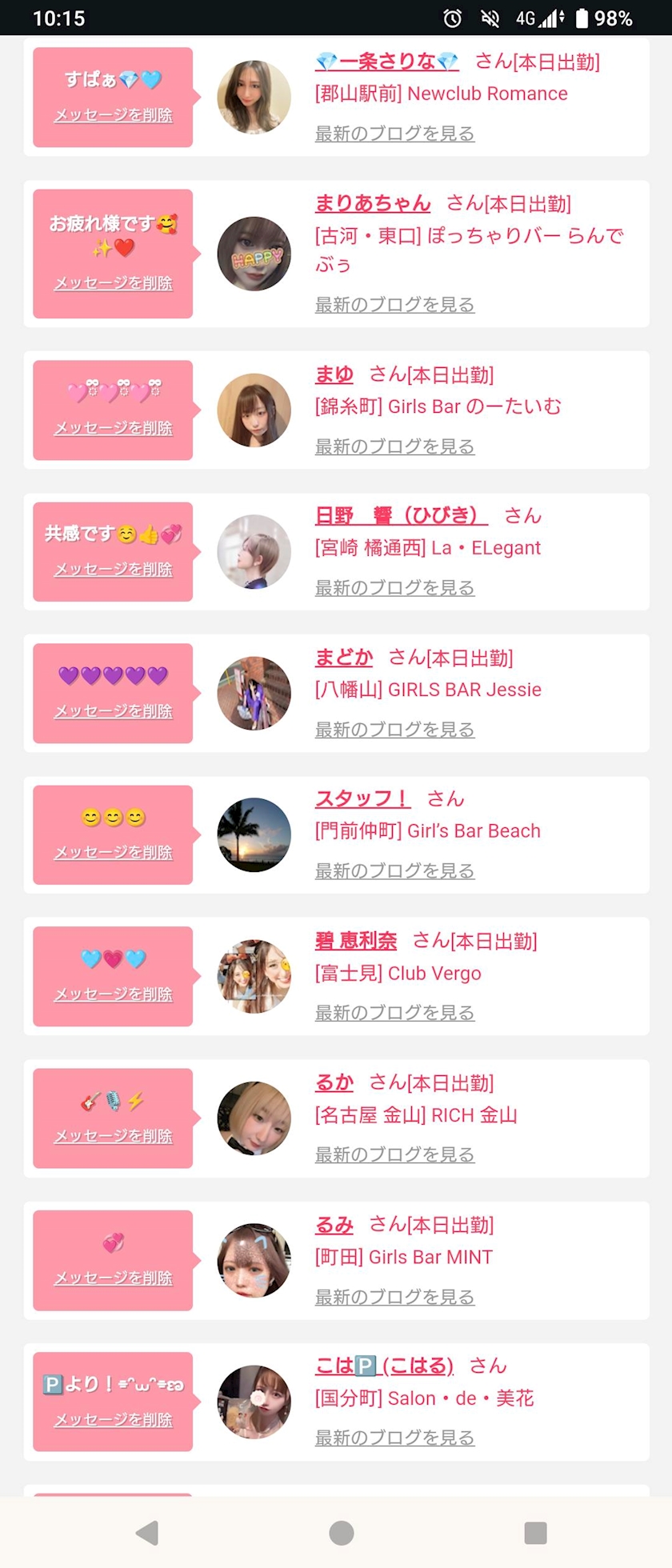View latest blog of まりあちゃん
The height and width of the screenshot is (1568, 672).
pyautogui.click(x=394, y=305)
